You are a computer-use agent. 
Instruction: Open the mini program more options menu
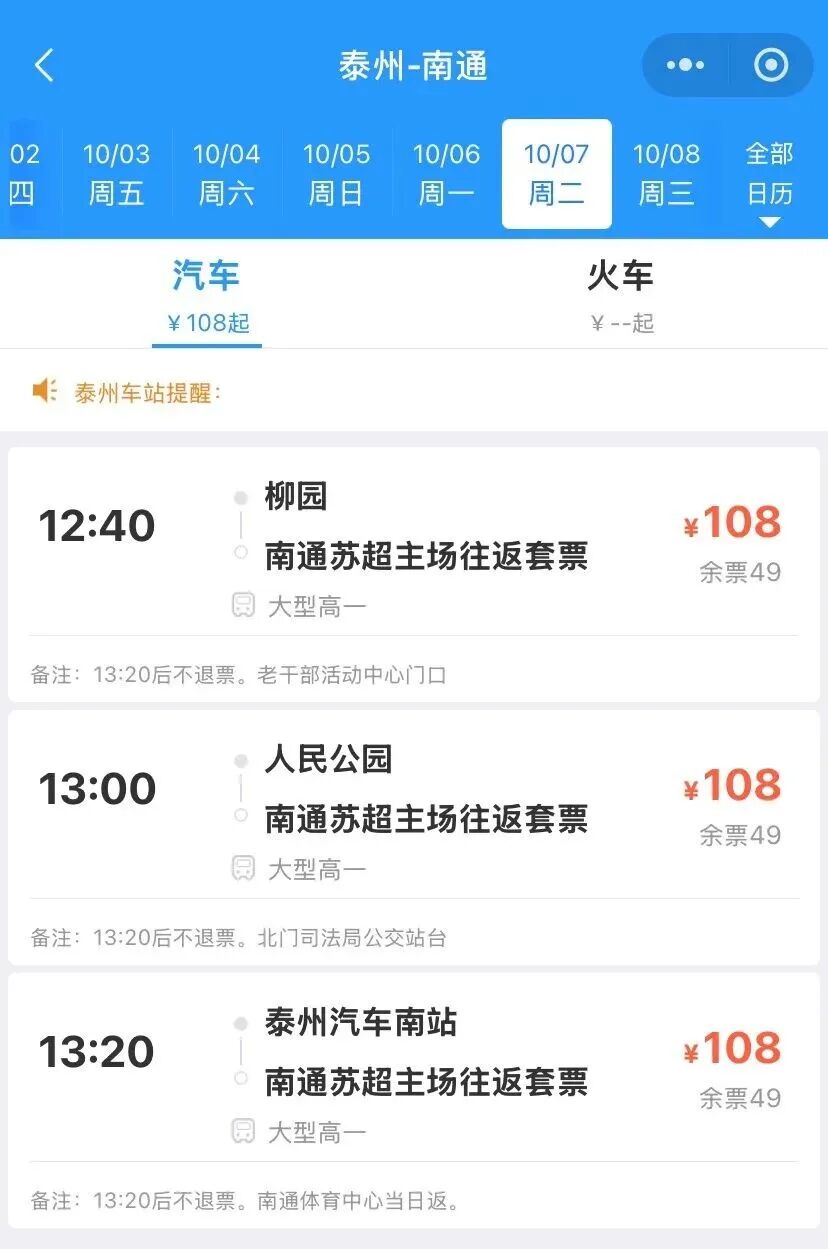pyautogui.click(x=685, y=66)
